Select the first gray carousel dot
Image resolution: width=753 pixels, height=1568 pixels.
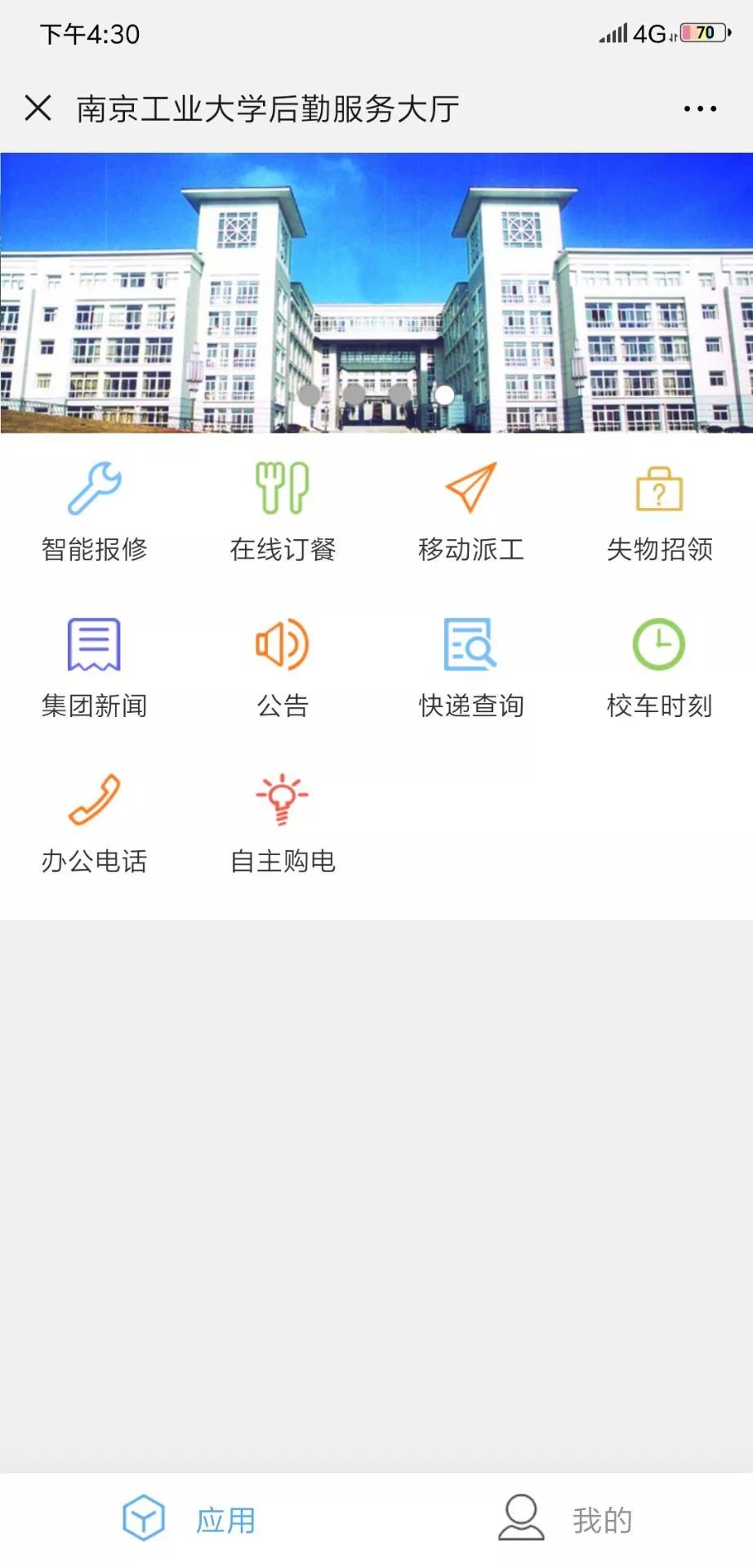point(308,394)
